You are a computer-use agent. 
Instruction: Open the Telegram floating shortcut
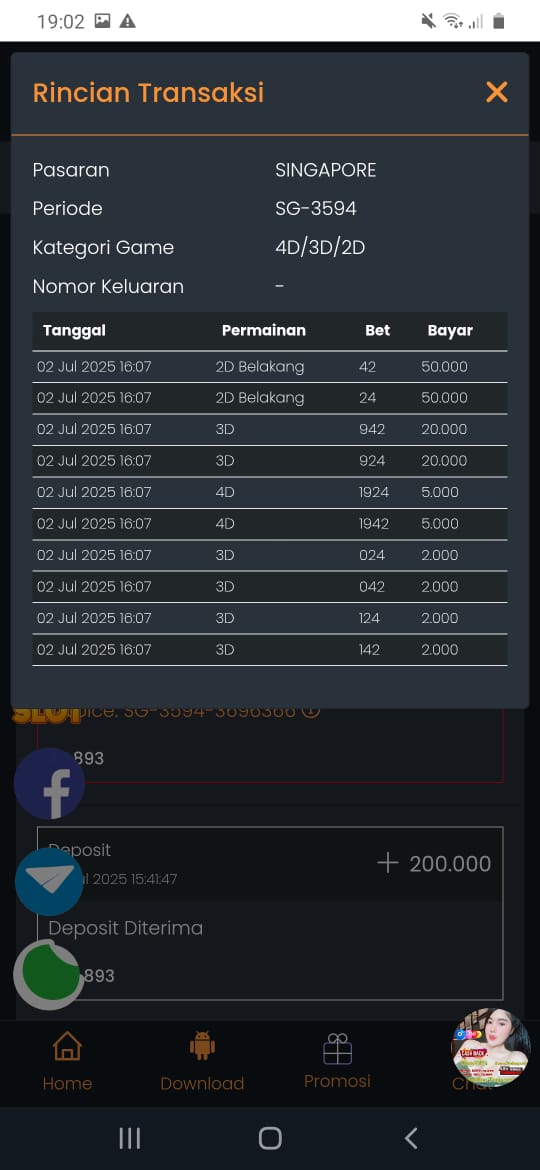pyautogui.click(x=49, y=881)
